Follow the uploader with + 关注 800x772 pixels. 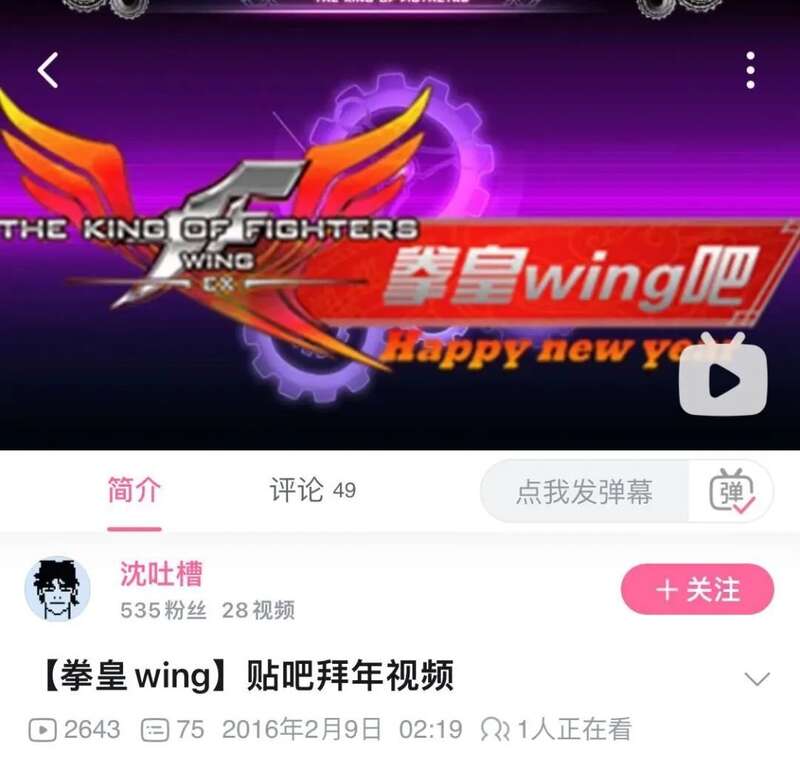[x=697, y=590]
